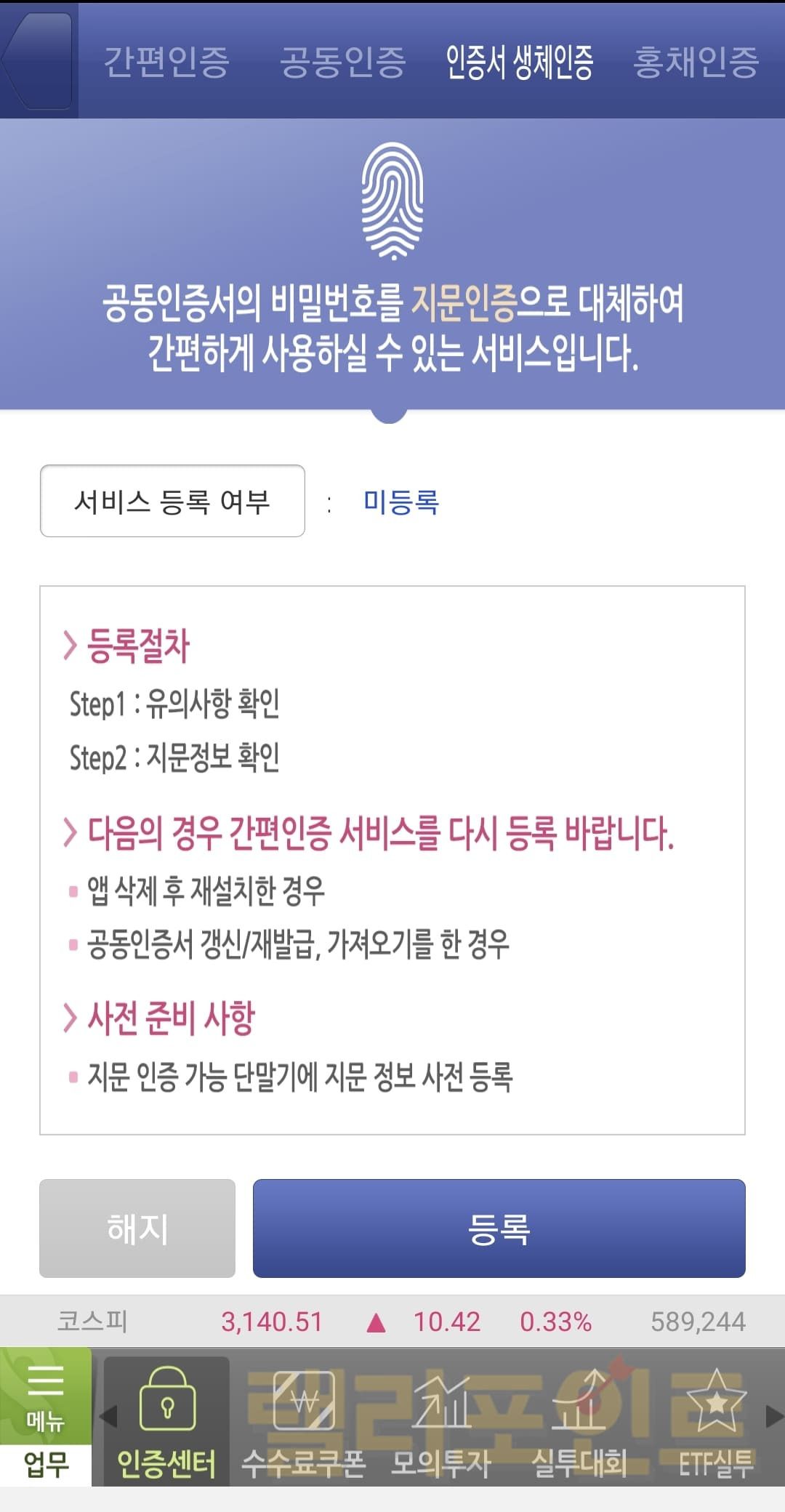Go back using the top-left arrow
Screen dimensions: 785x1512
38,61
